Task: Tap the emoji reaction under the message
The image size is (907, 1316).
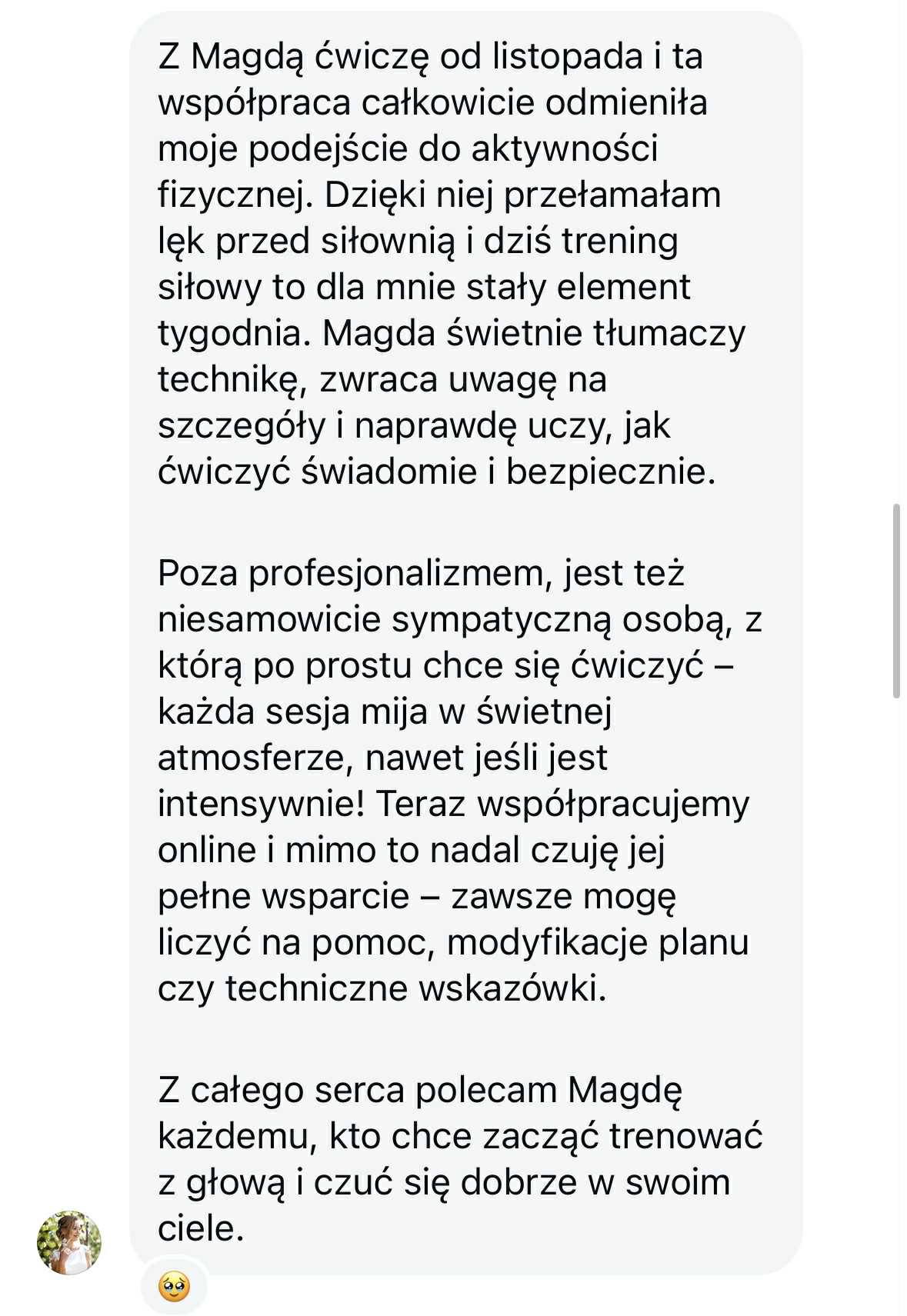Action: [174, 1286]
